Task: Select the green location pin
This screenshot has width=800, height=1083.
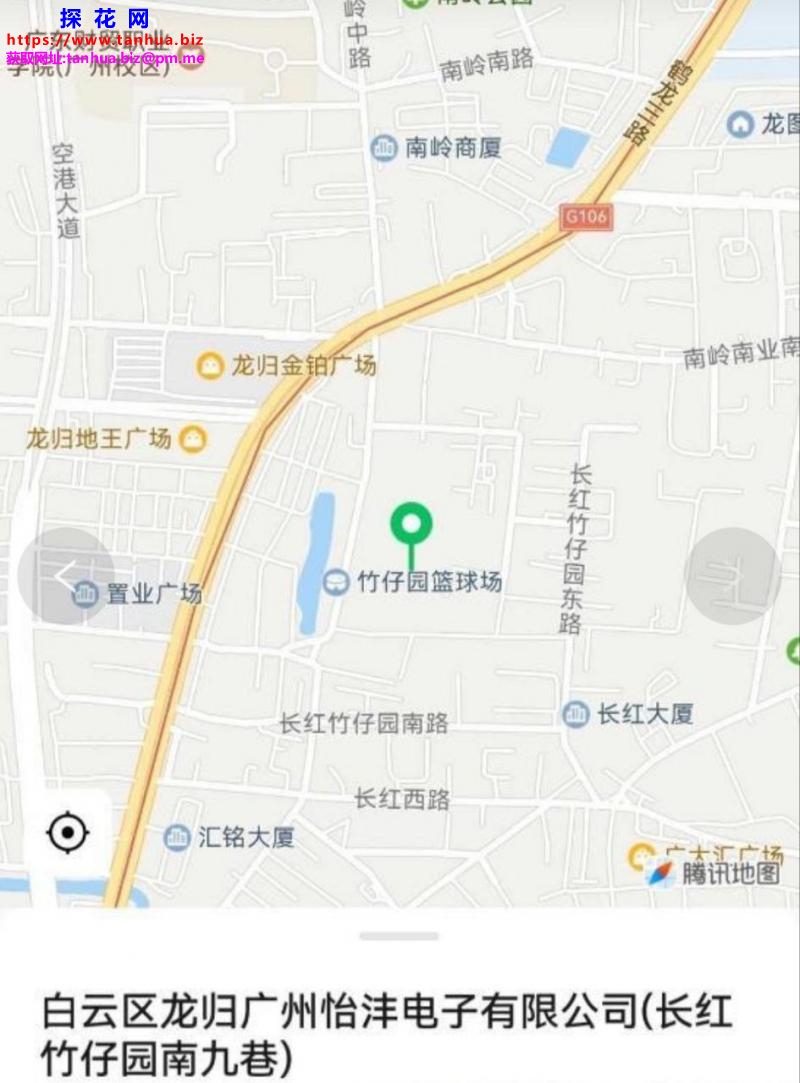Action: pyautogui.click(x=411, y=523)
